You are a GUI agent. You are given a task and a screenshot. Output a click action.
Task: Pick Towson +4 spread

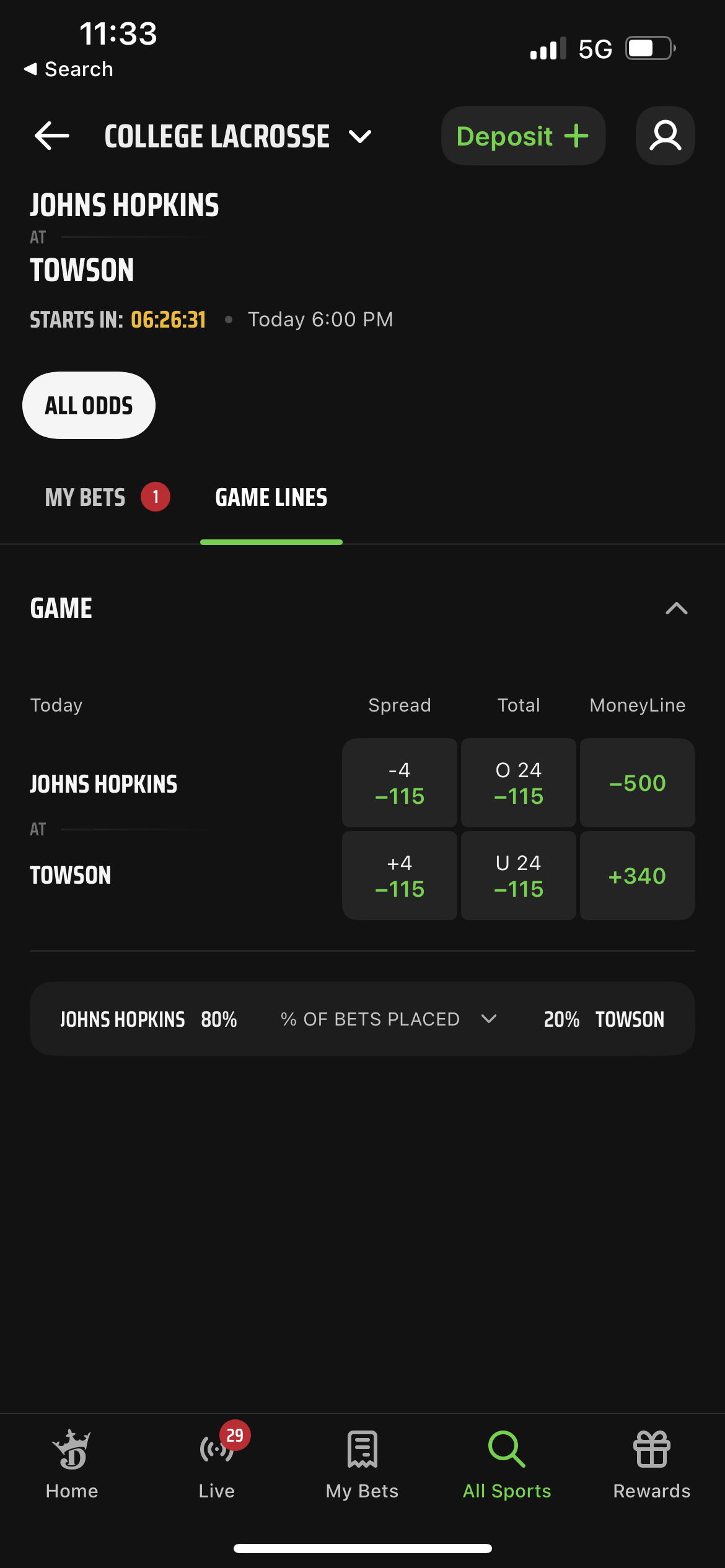[400, 876]
